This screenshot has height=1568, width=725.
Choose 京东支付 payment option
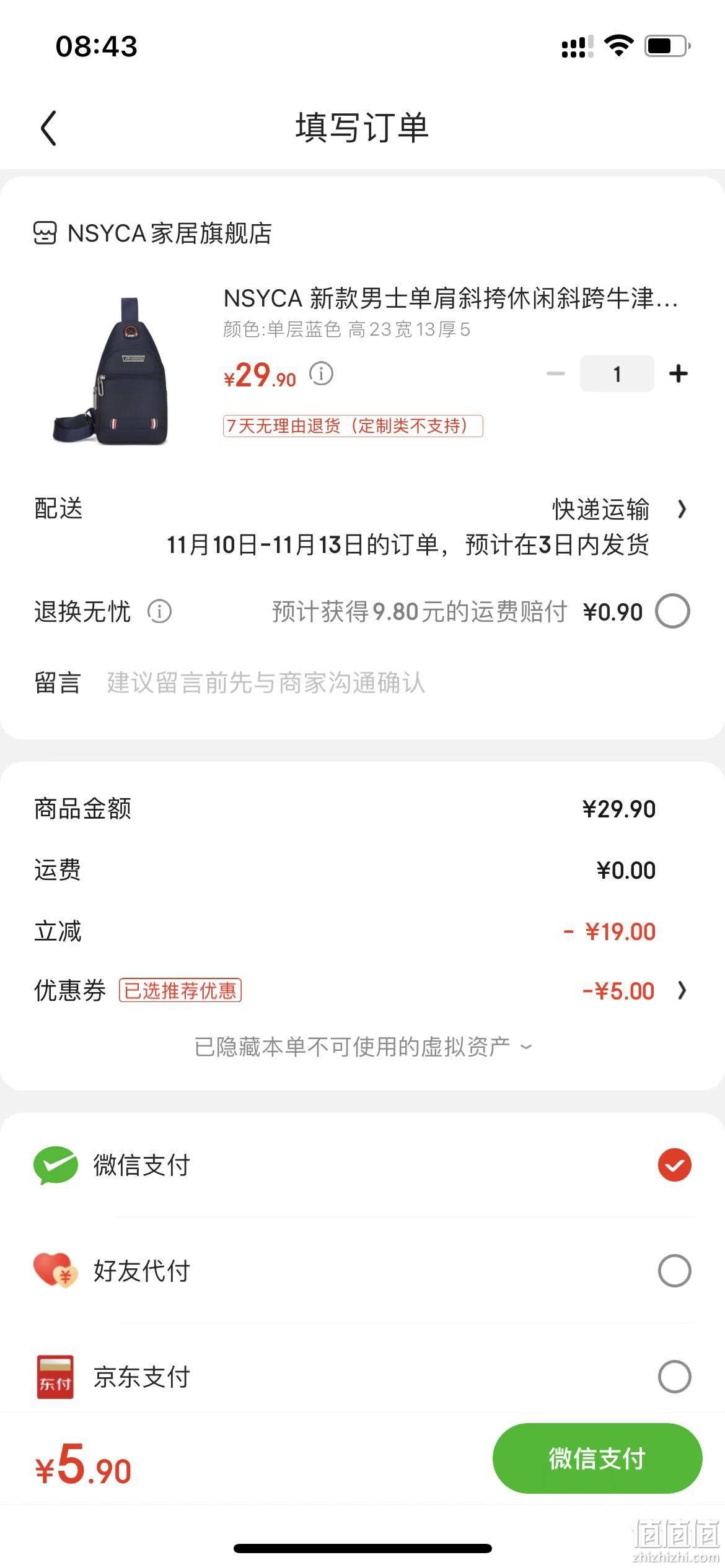coord(362,1377)
